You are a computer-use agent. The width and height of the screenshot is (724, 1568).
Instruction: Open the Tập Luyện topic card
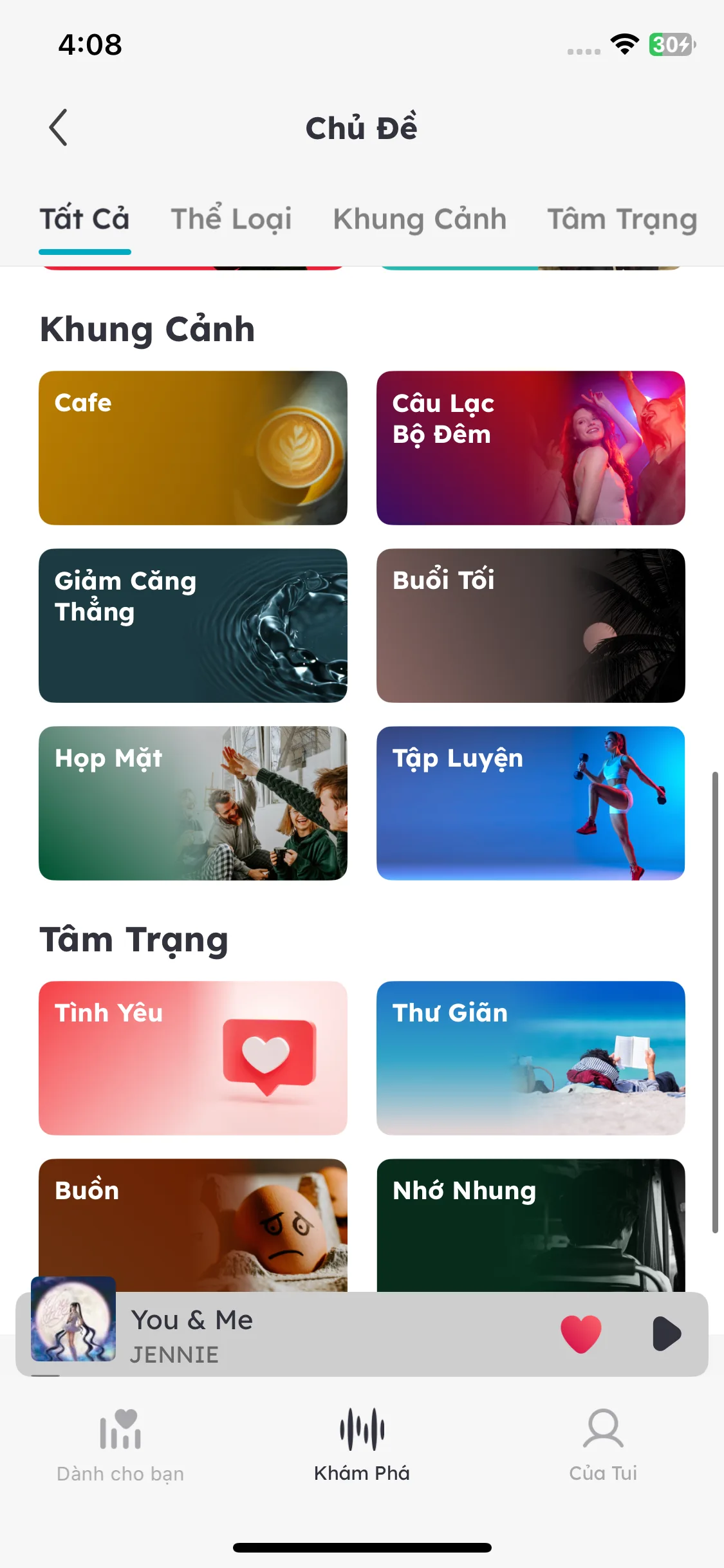(530, 803)
